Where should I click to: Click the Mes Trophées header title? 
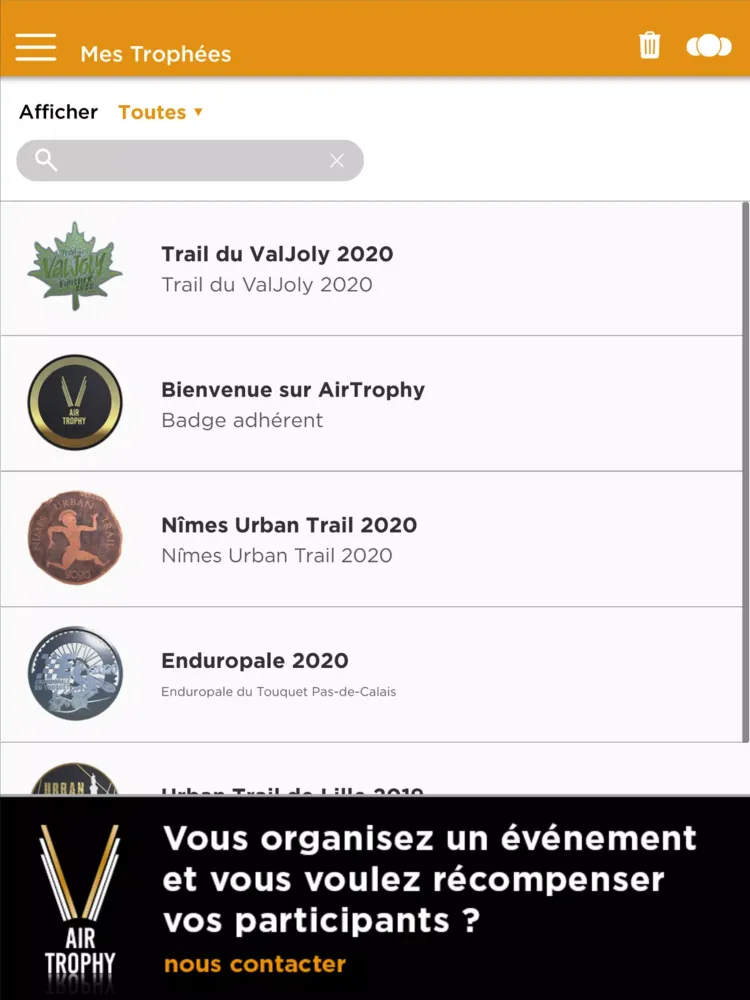pyautogui.click(x=155, y=54)
